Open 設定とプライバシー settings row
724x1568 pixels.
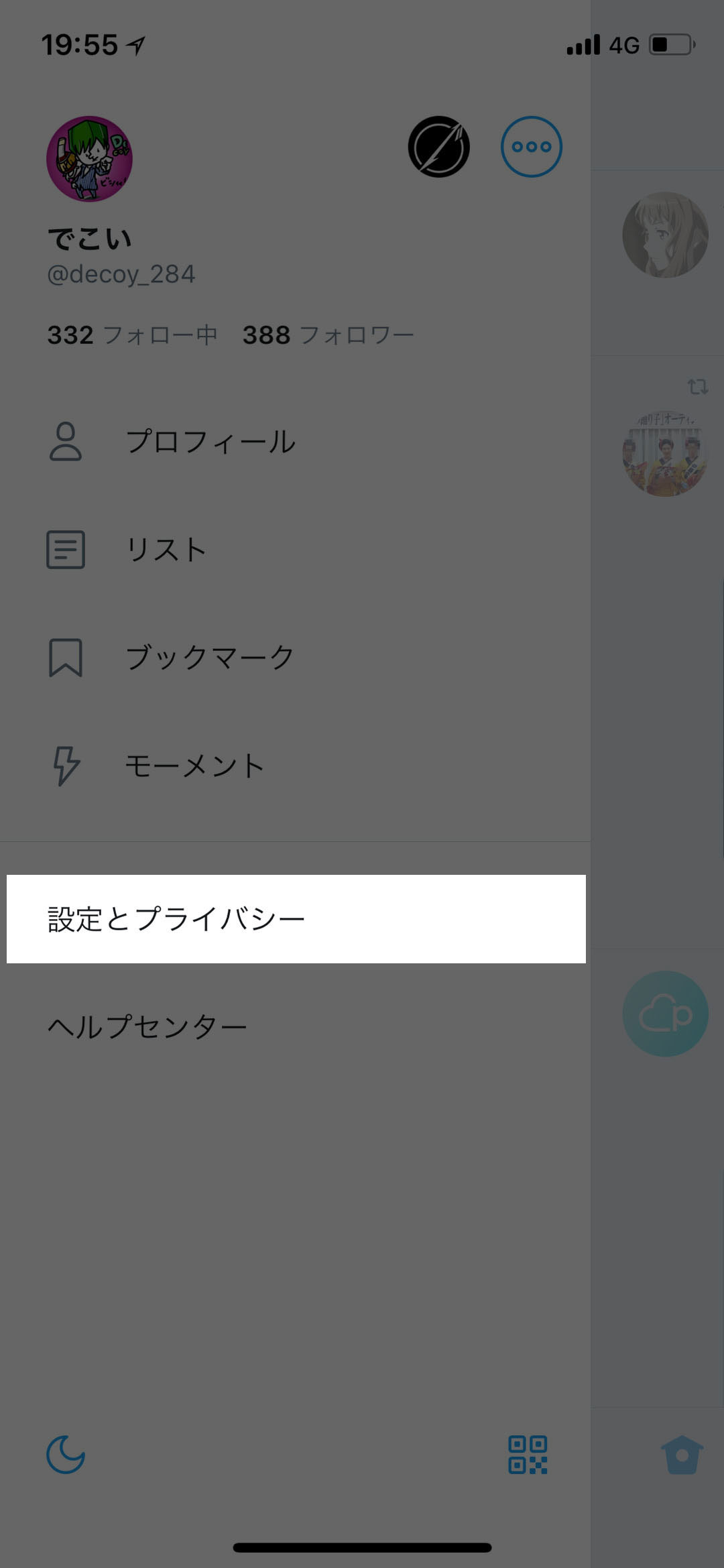(296, 919)
